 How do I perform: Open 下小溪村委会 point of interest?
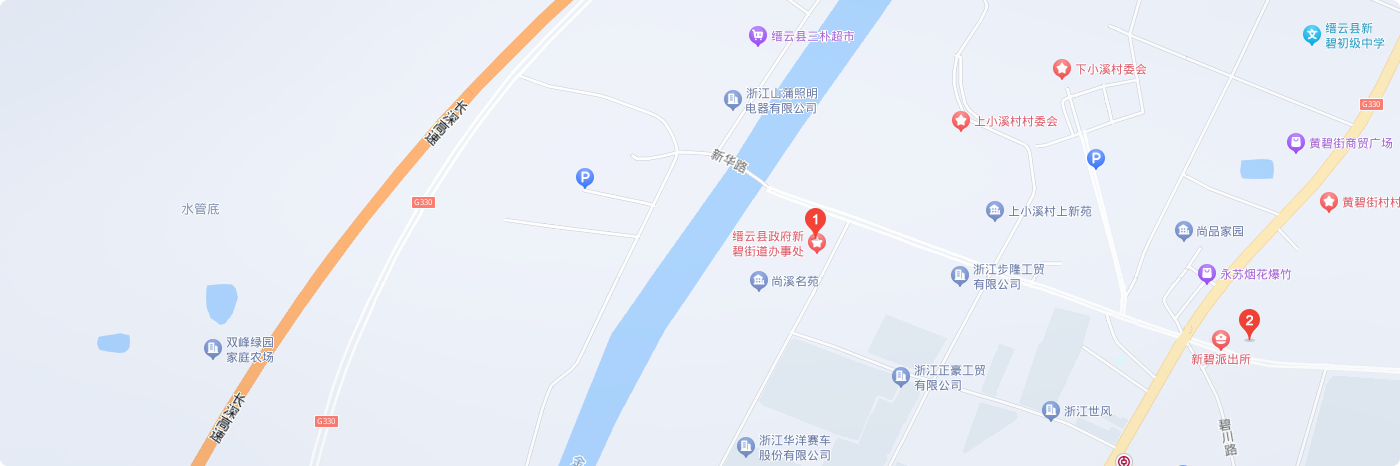[x=1061, y=69]
